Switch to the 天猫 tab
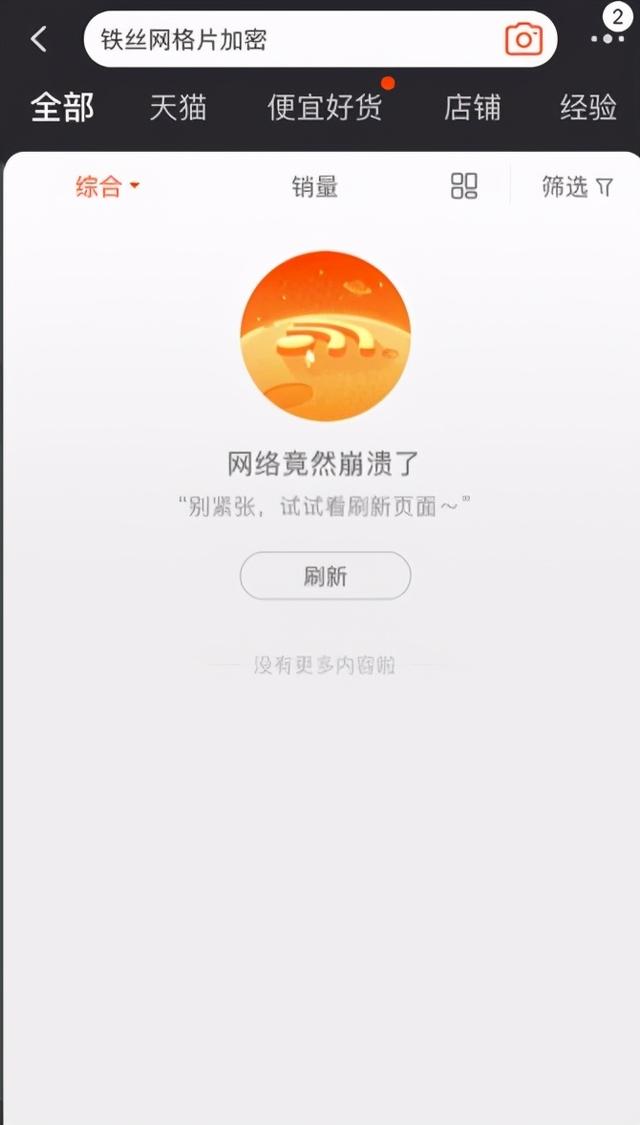This screenshot has height=1125, width=640. click(x=178, y=108)
